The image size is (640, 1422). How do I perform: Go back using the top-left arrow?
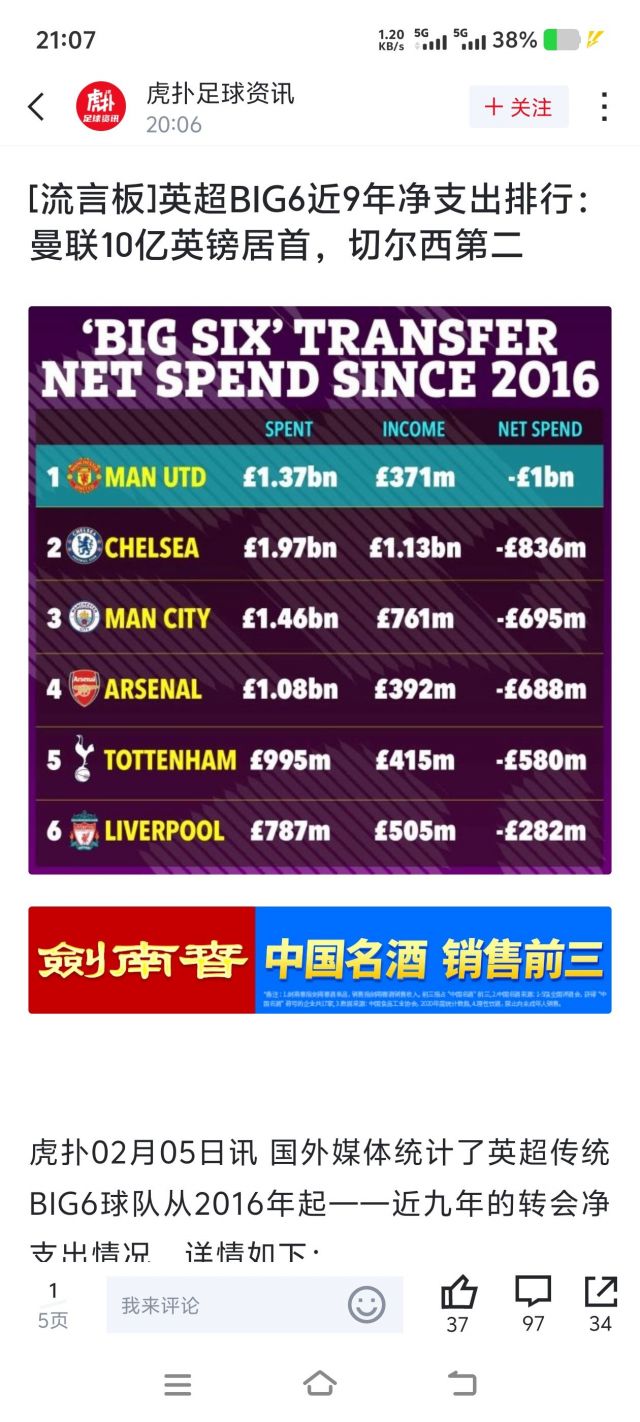[x=37, y=107]
